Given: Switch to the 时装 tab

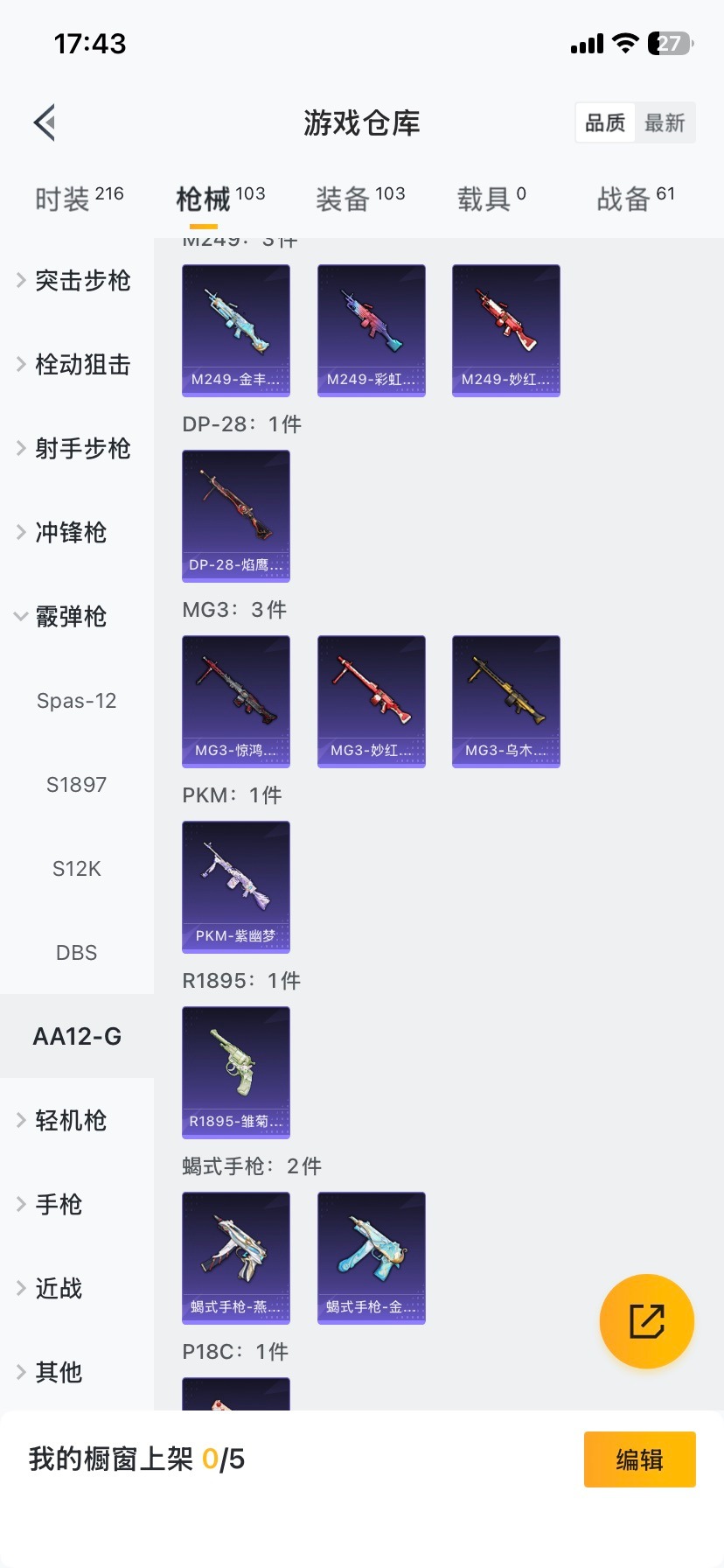Looking at the screenshot, I should pos(79,199).
